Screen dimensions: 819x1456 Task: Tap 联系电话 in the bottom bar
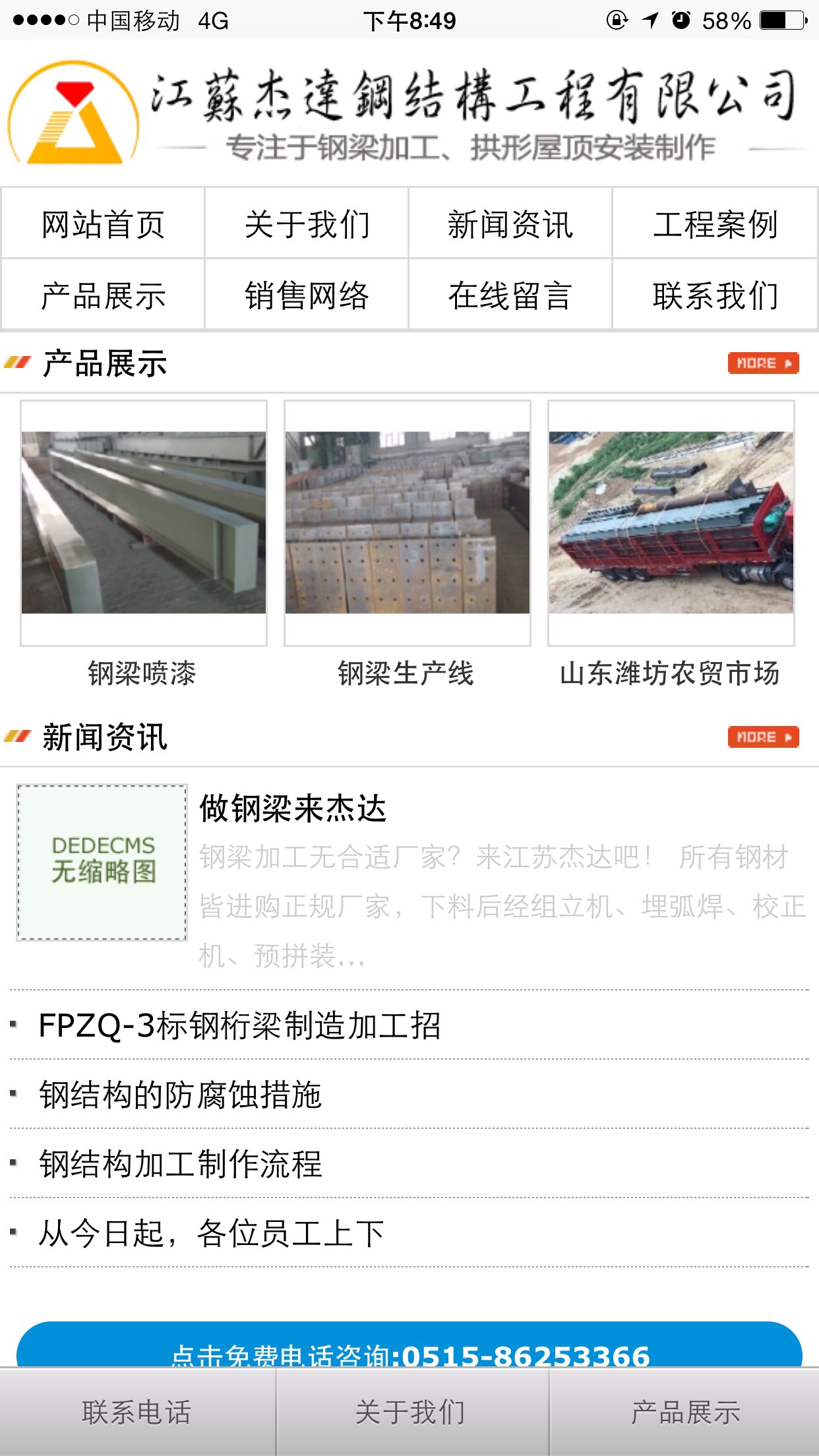[x=136, y=1412]
